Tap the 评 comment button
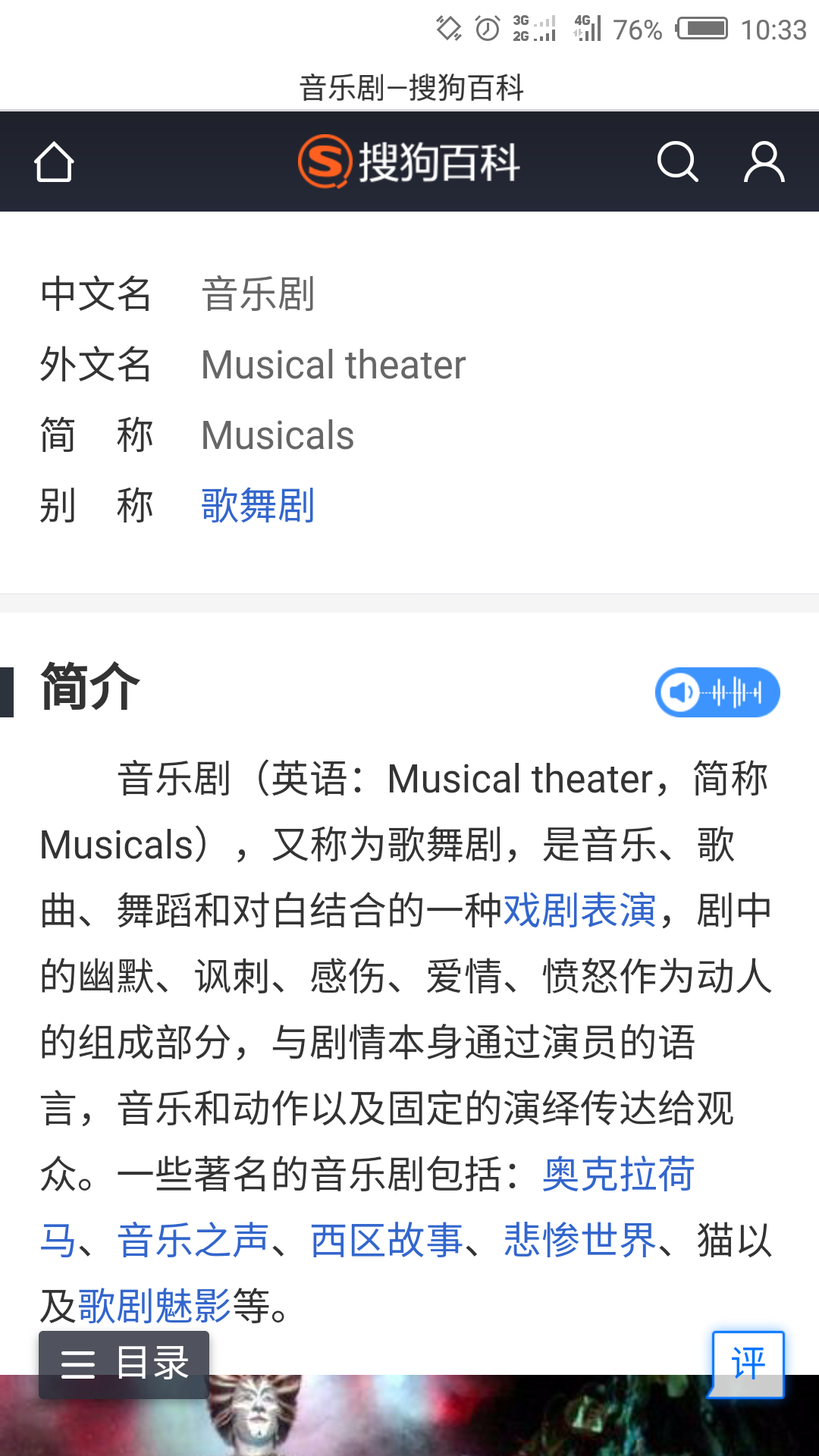This screenshot has width=819, height=1456. (x=748, y=1364)
